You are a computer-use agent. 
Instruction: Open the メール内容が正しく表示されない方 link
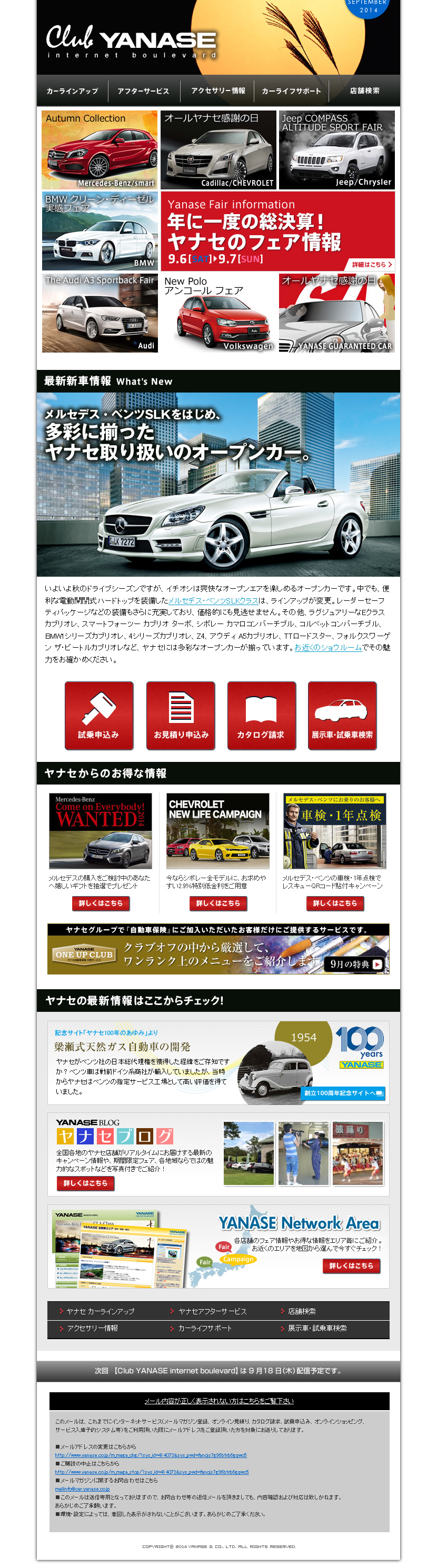[219, 1401]
